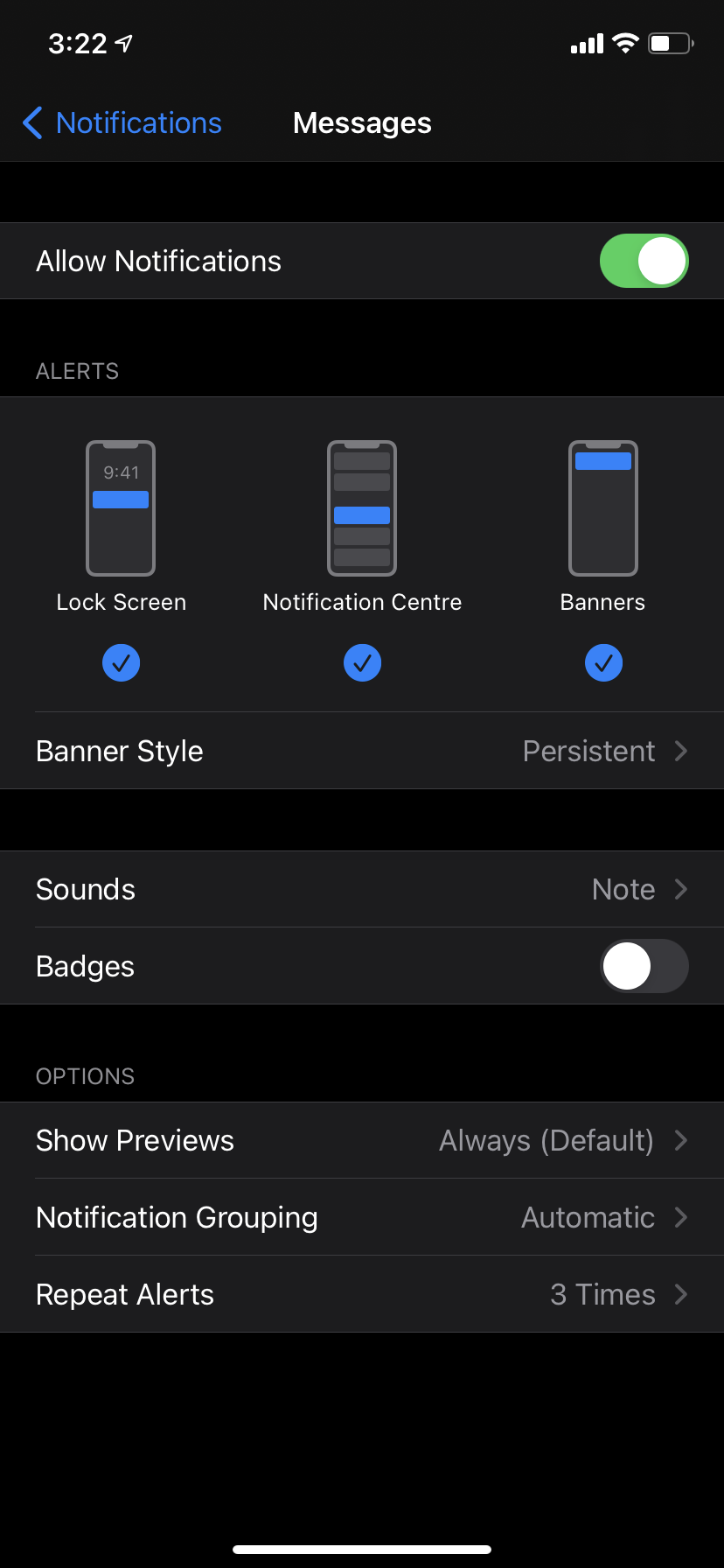The height and width of the screenshot is (1568, 724).
Task: Uncheck Banners alerts
Action: point(603,662)
